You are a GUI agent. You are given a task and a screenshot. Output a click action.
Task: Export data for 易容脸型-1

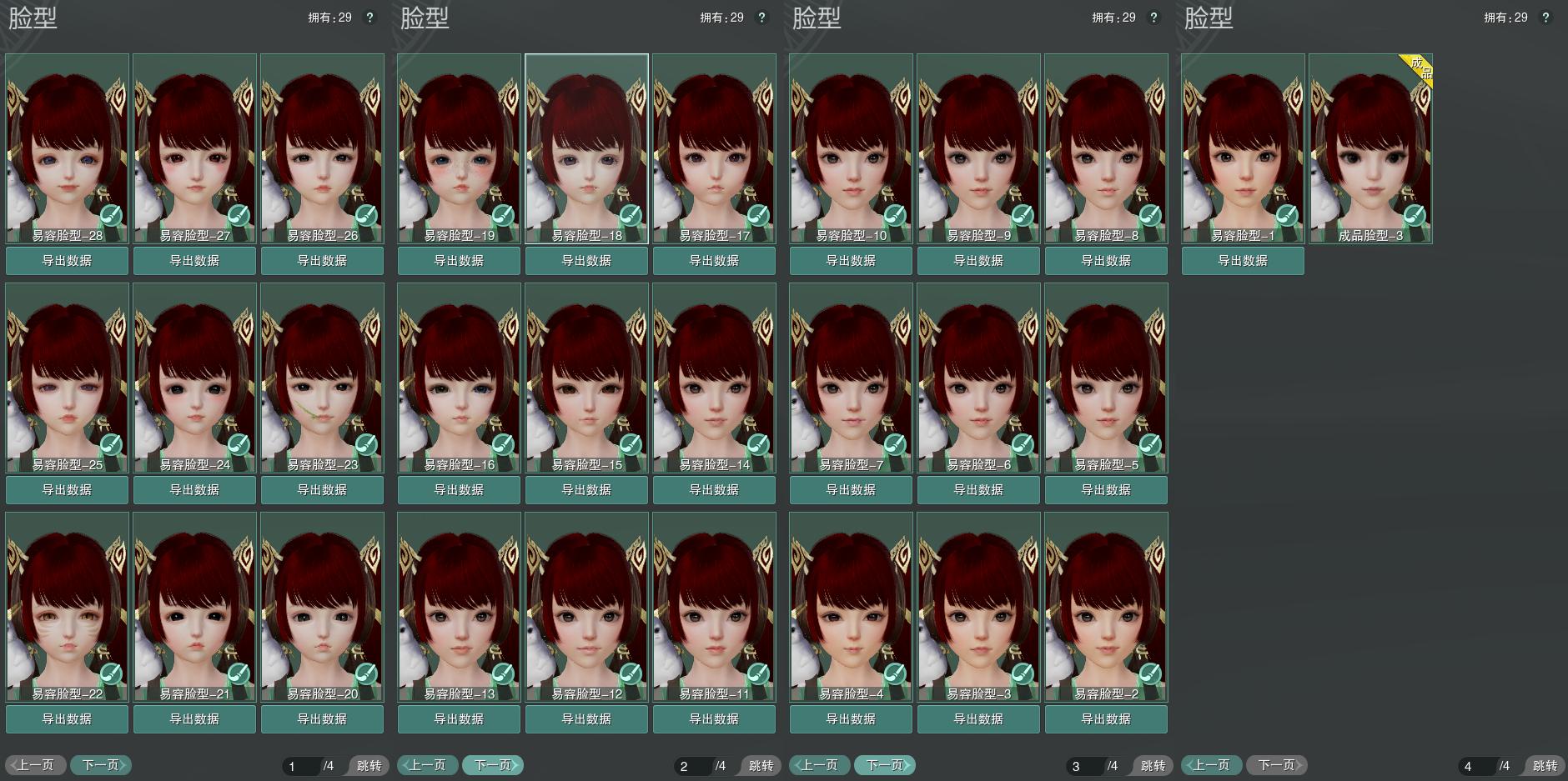[1243, 261]
